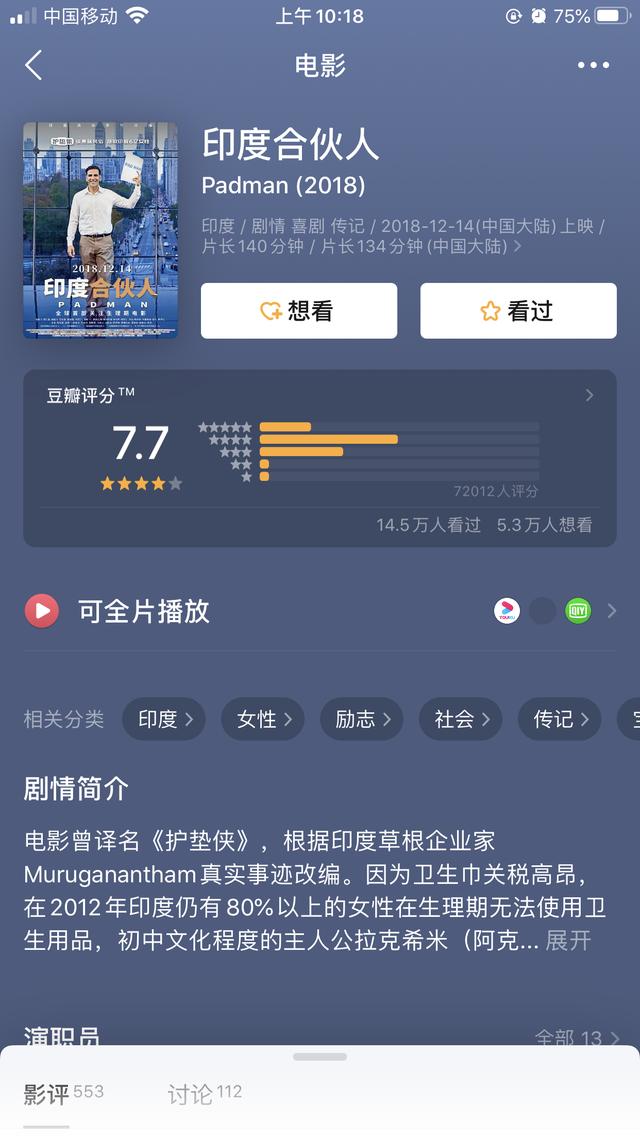Screen dimensions: 640x1138
Task: Select the 女性 category chip
Action: [x=263, y=719]
